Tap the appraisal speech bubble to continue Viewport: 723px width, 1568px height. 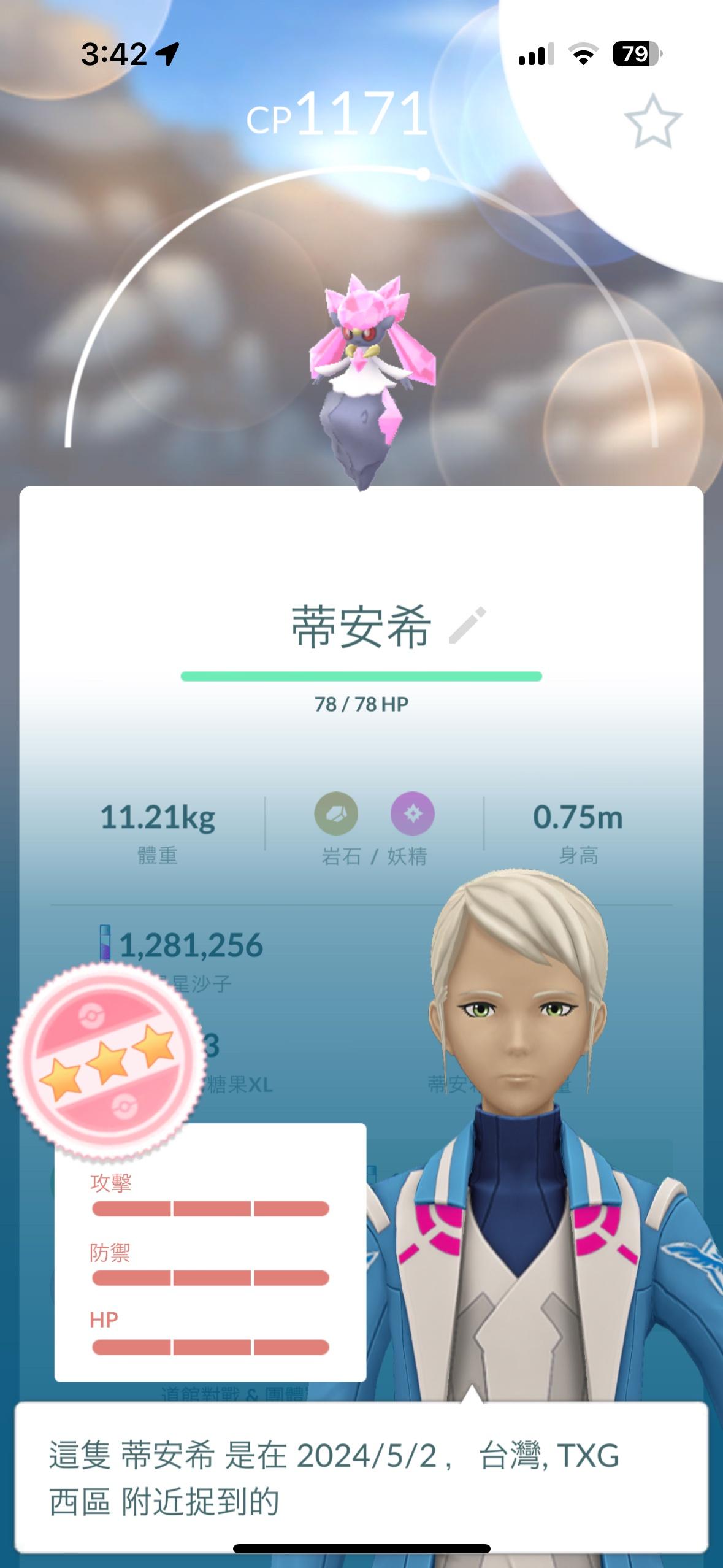click(361, 1477)
